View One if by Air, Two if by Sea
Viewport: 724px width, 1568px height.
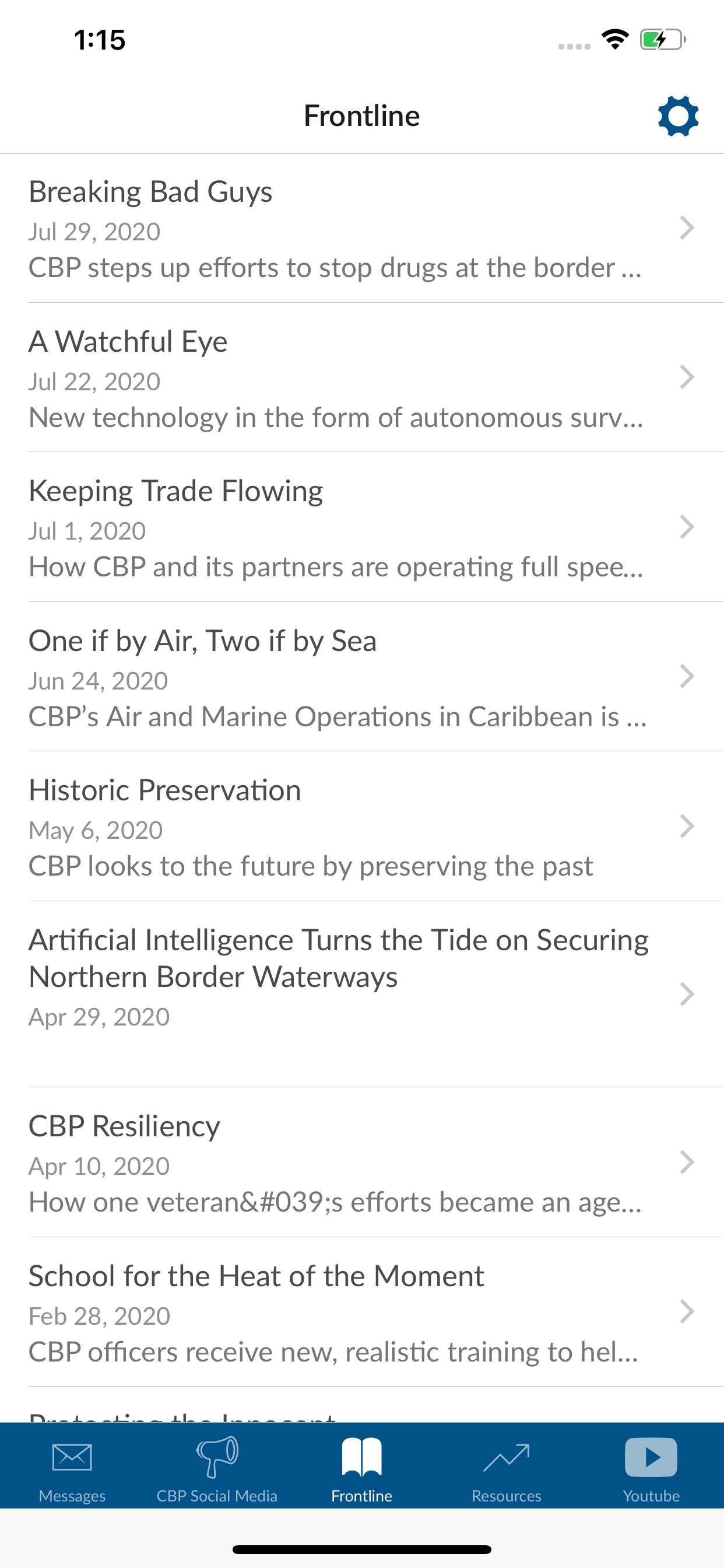coord(362,676)
